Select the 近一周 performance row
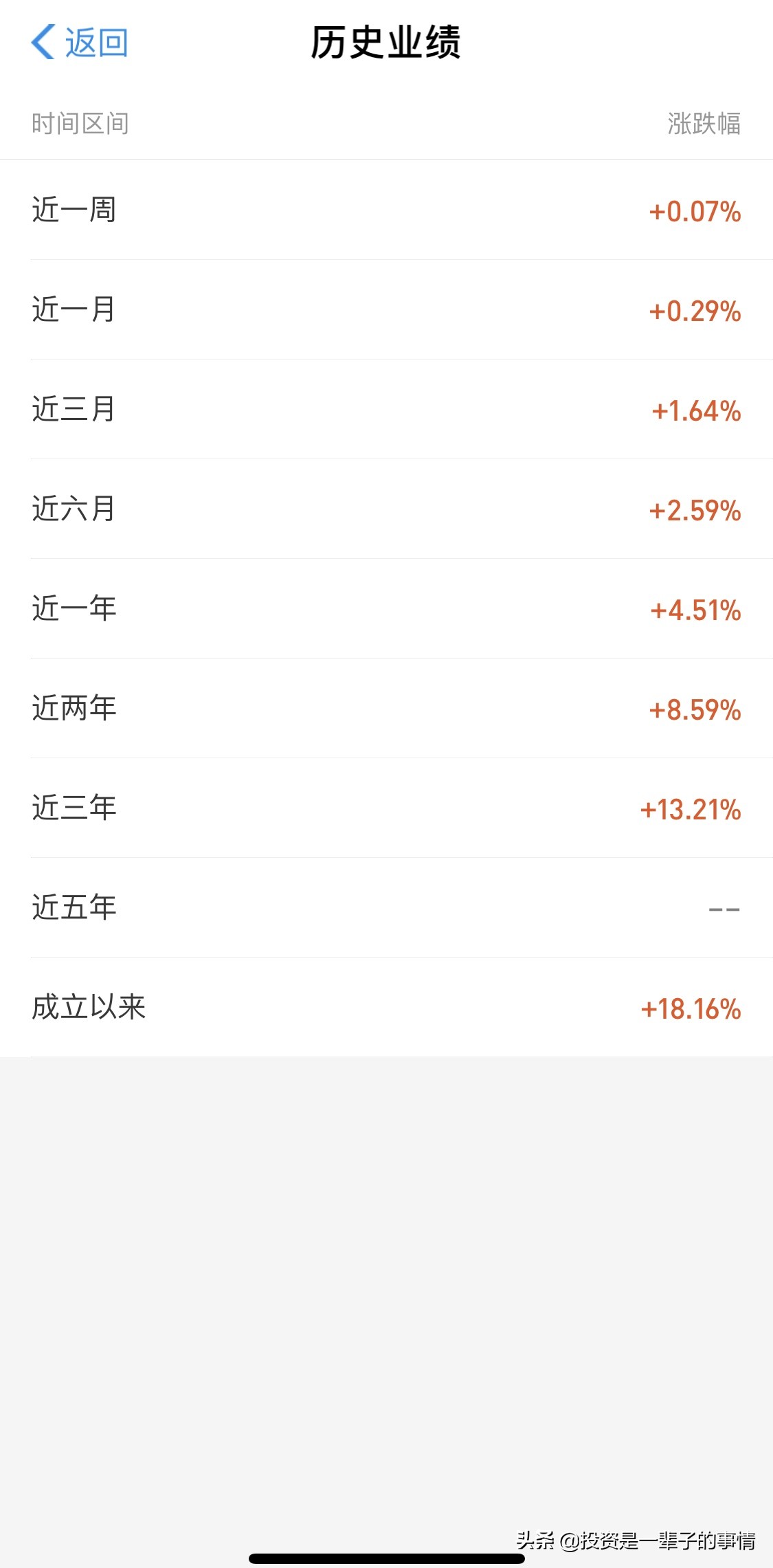 (386, 212)
